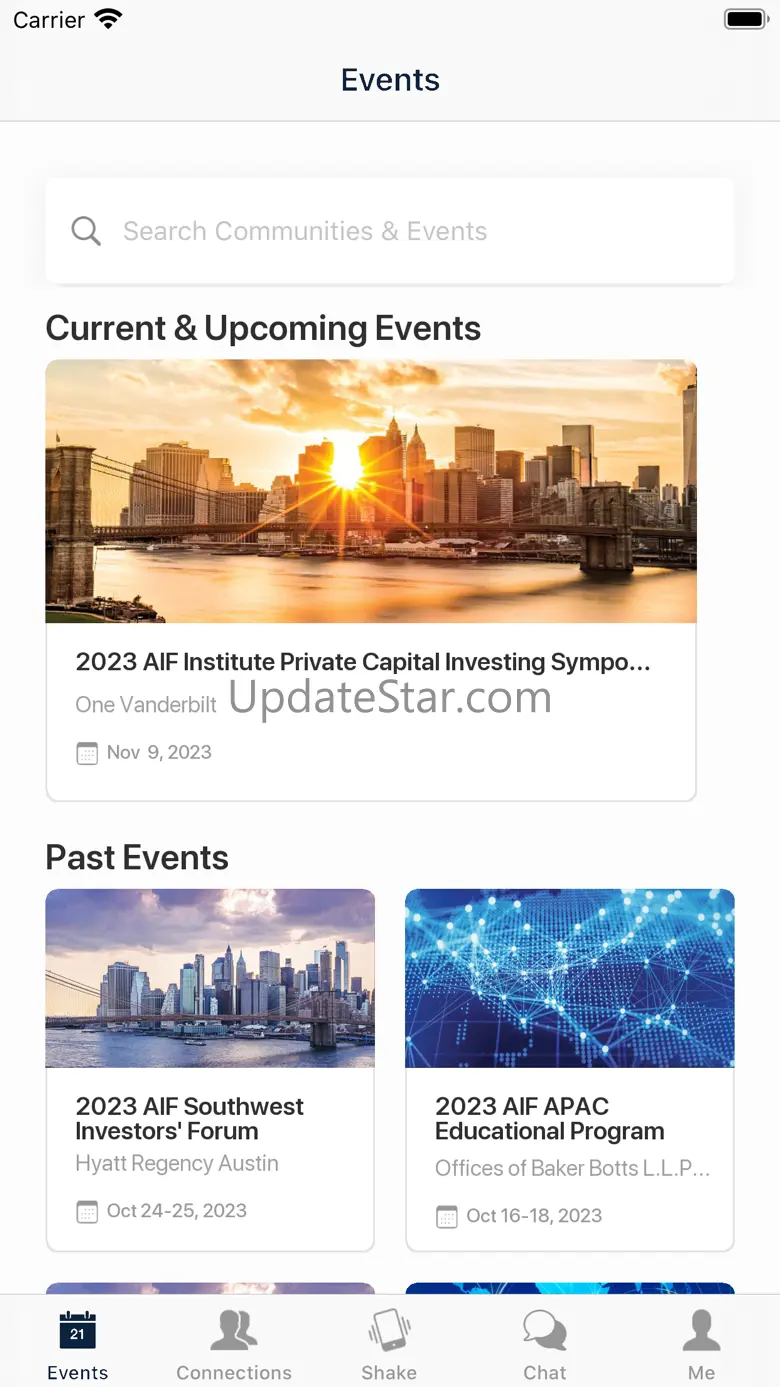This screenshot has width=780, height=1387.
Task: Open the Chat tab
Action: pyautogui.click(x=545, y=1345)
